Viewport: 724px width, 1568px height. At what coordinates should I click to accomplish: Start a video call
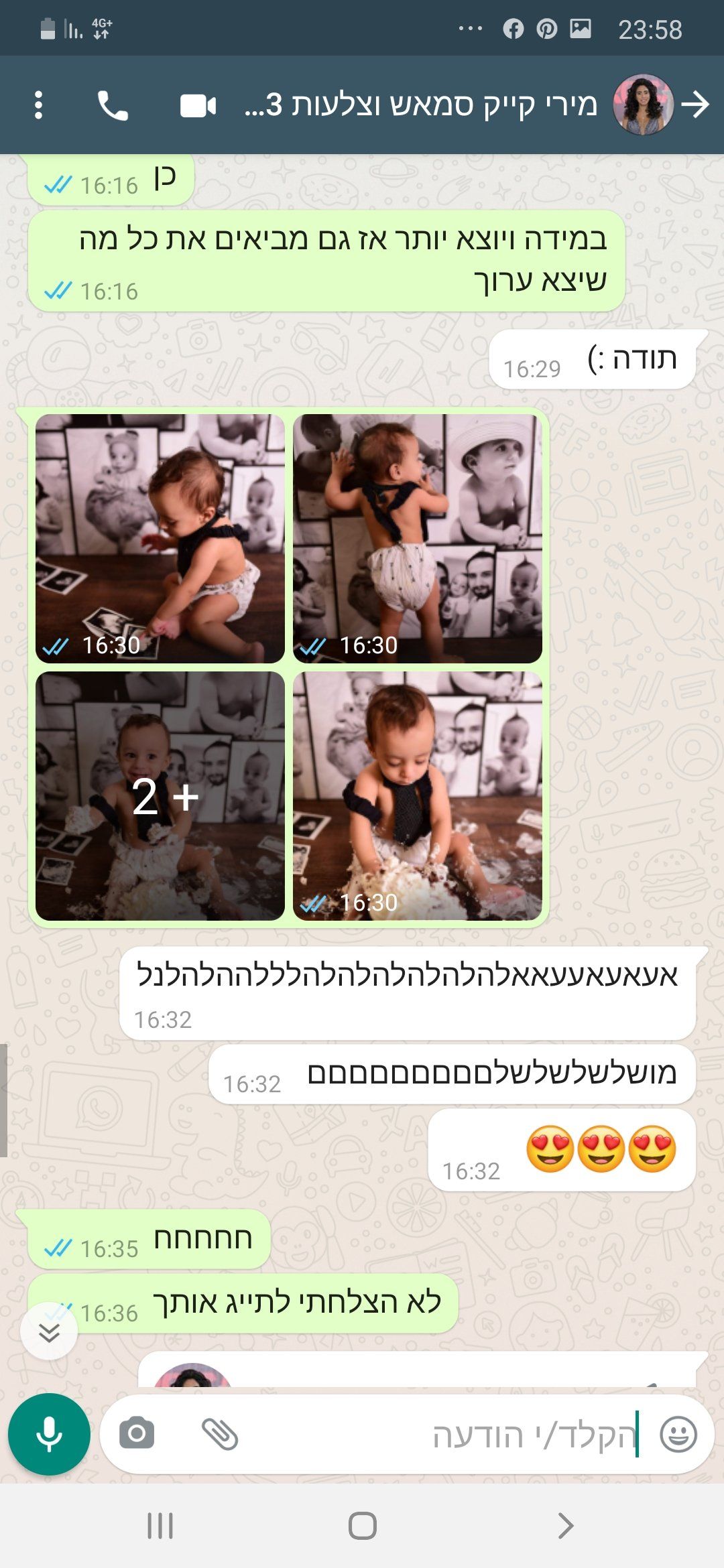tap(198, 106)
